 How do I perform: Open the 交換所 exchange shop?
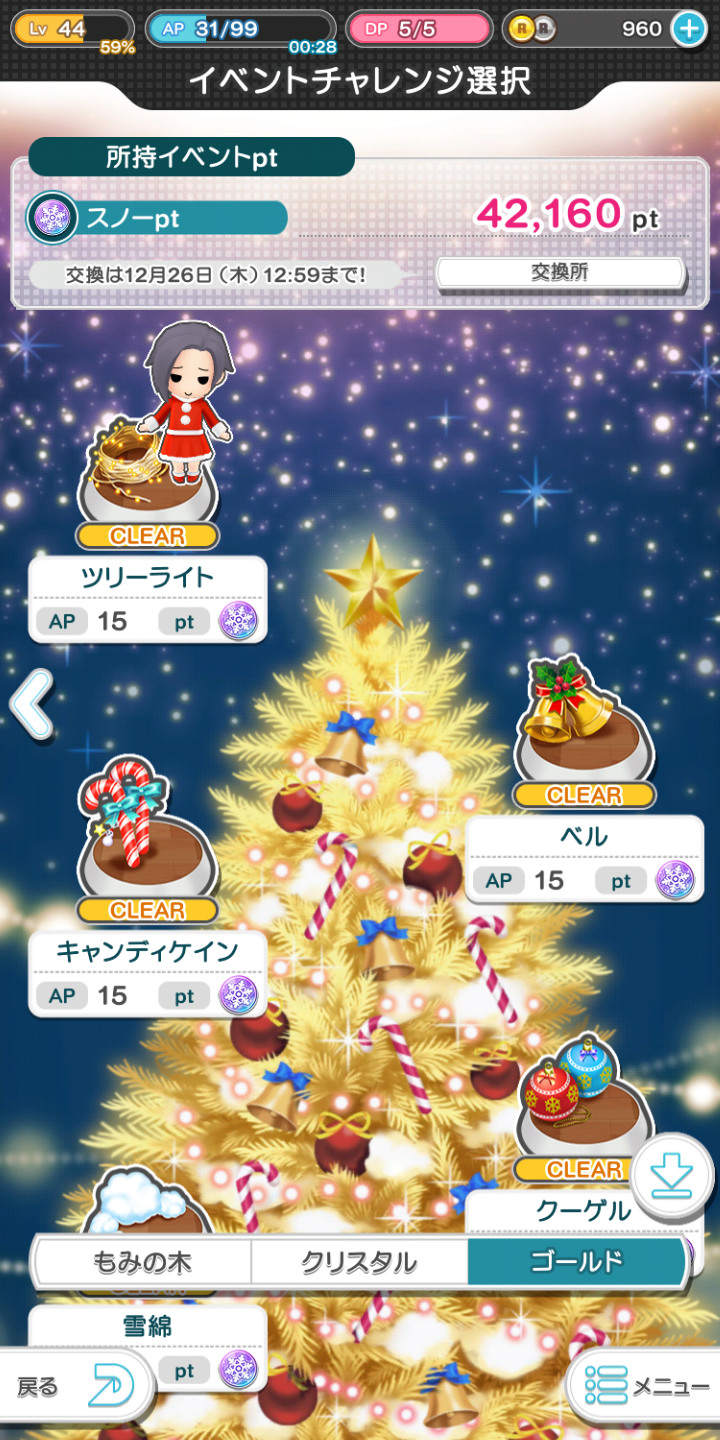pyautogui.click(x=561, y=273)
